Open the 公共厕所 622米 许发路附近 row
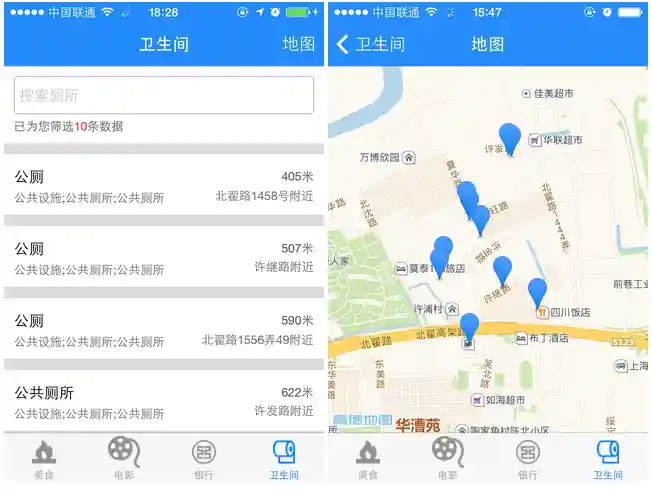The image size is (652, 491). pyautogui.click(x=164, y=401)
